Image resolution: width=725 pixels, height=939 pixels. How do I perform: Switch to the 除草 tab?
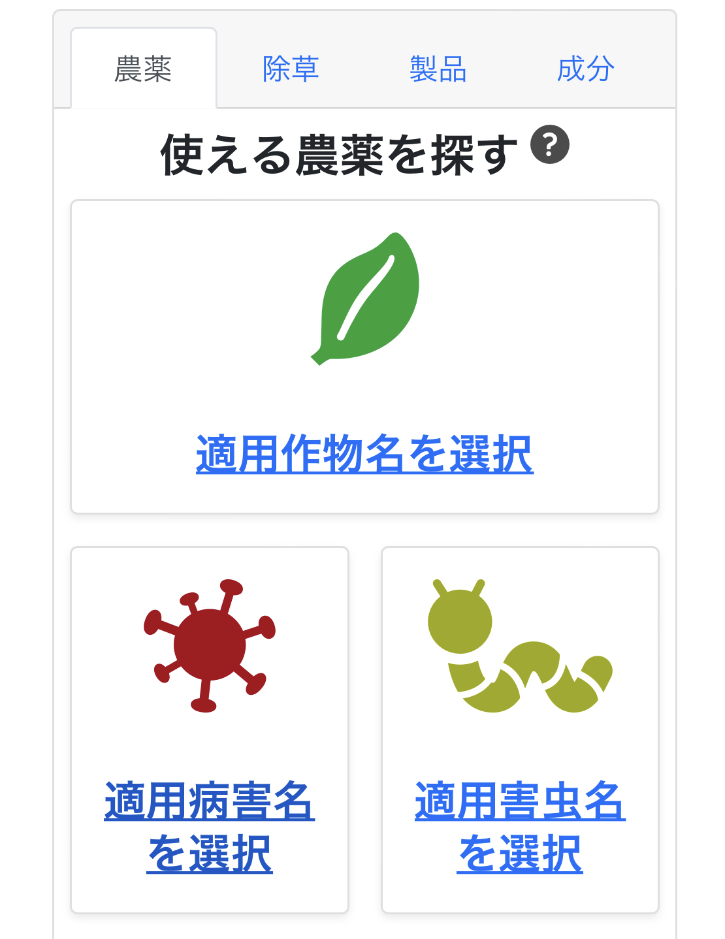click(291, 69)
